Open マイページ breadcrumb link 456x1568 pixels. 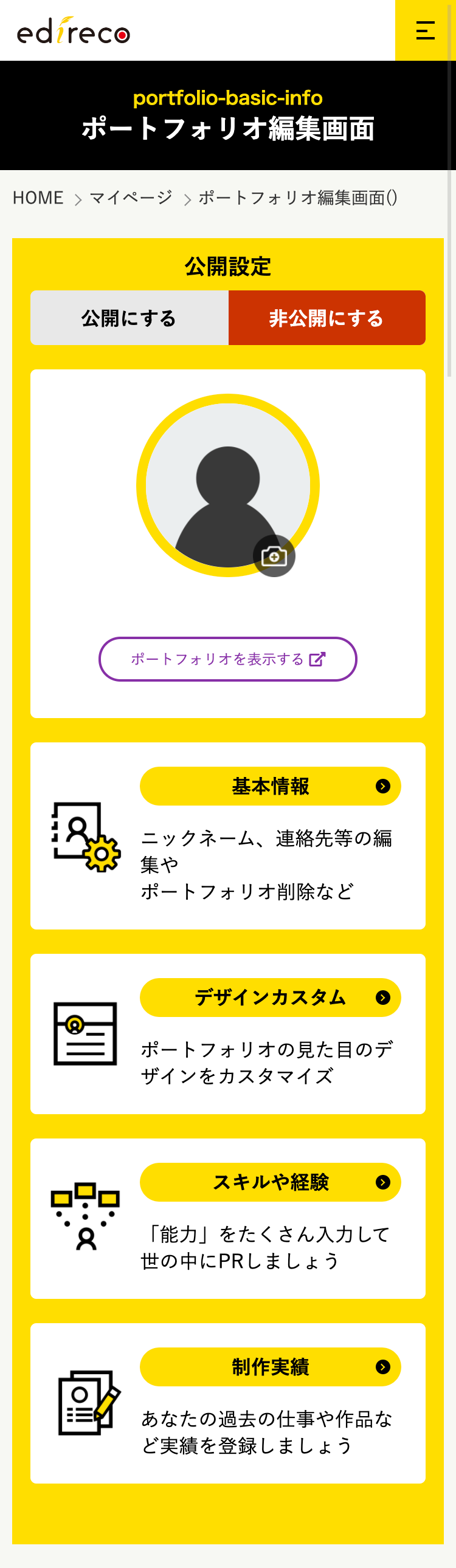[x=131, y=198]
